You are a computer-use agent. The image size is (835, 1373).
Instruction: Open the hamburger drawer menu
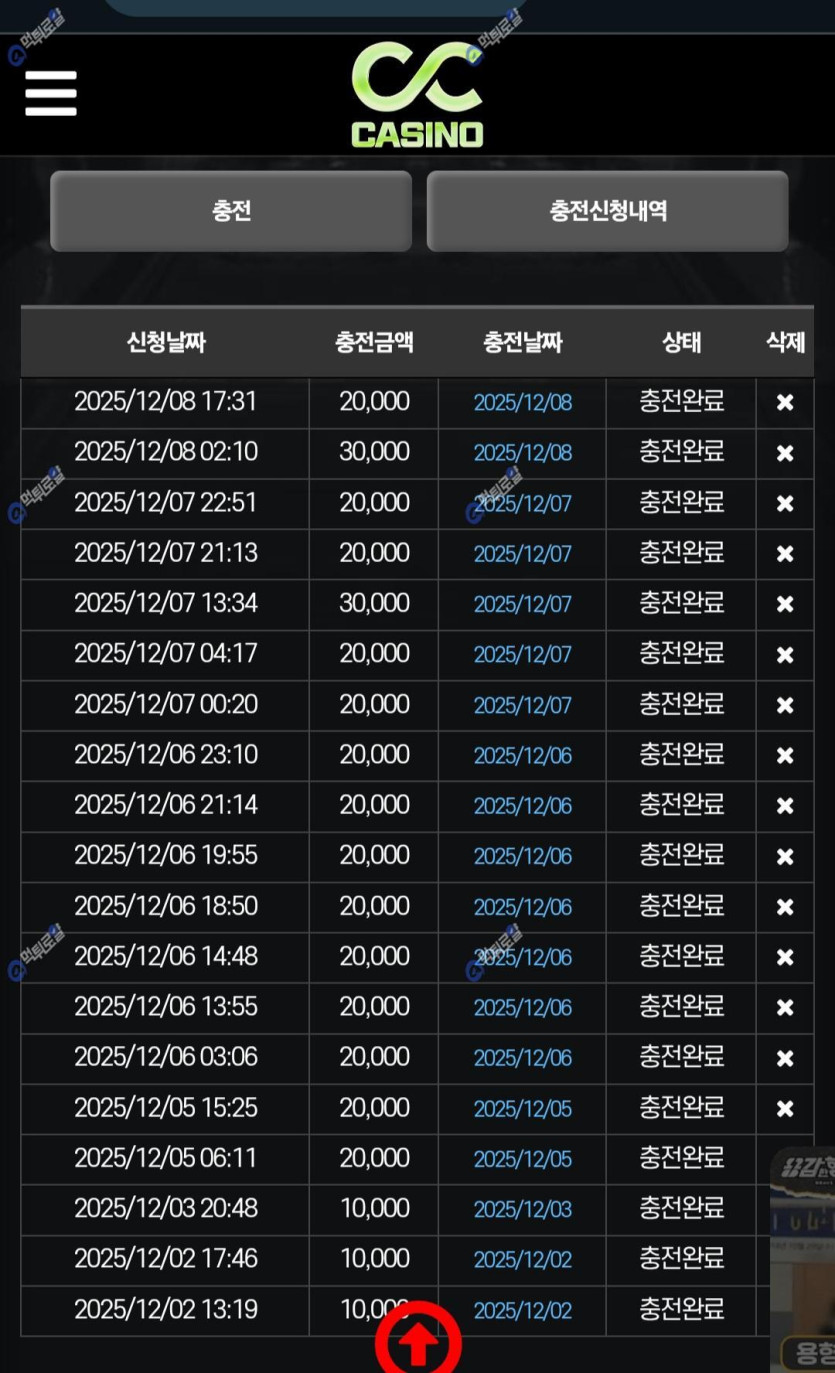point(51,93)
